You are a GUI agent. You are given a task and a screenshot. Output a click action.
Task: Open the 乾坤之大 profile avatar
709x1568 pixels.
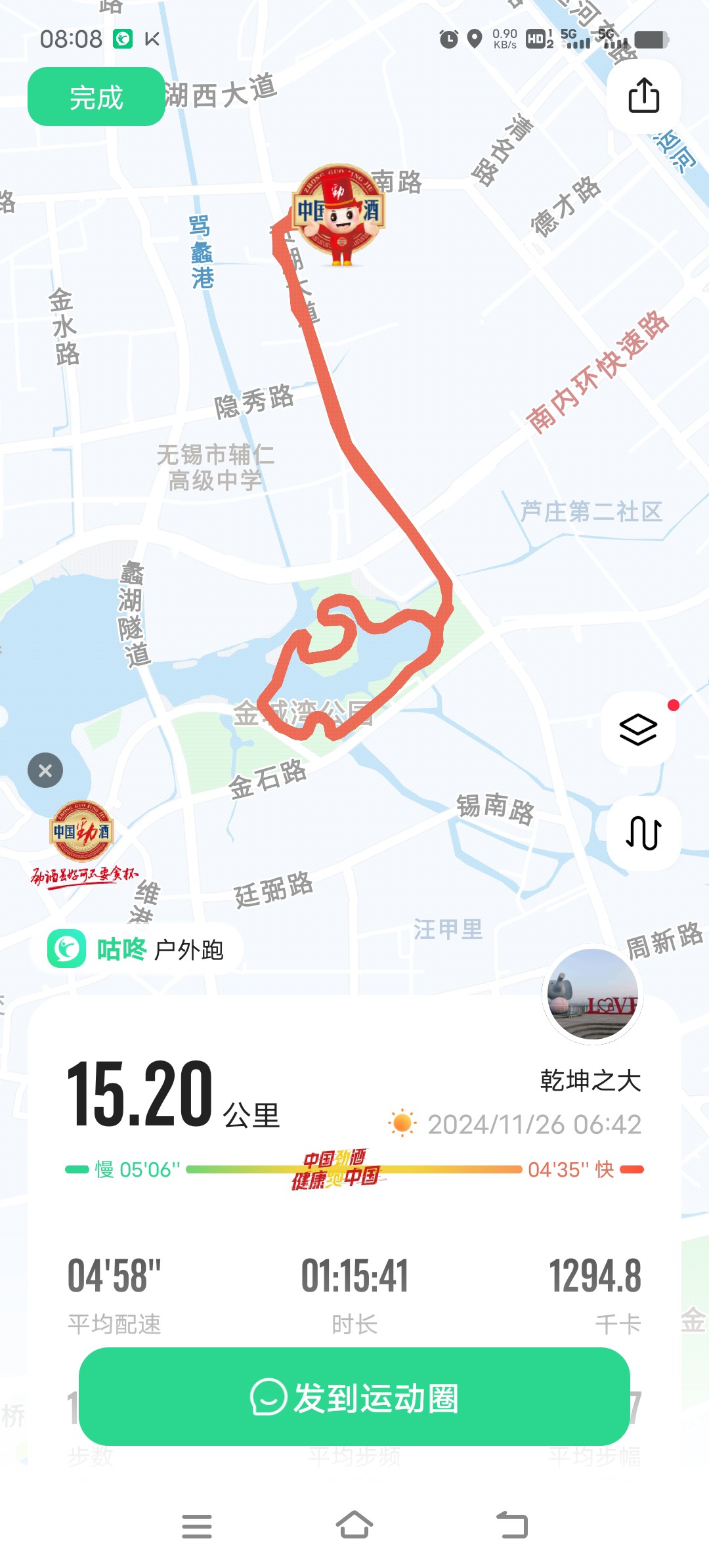593,994
